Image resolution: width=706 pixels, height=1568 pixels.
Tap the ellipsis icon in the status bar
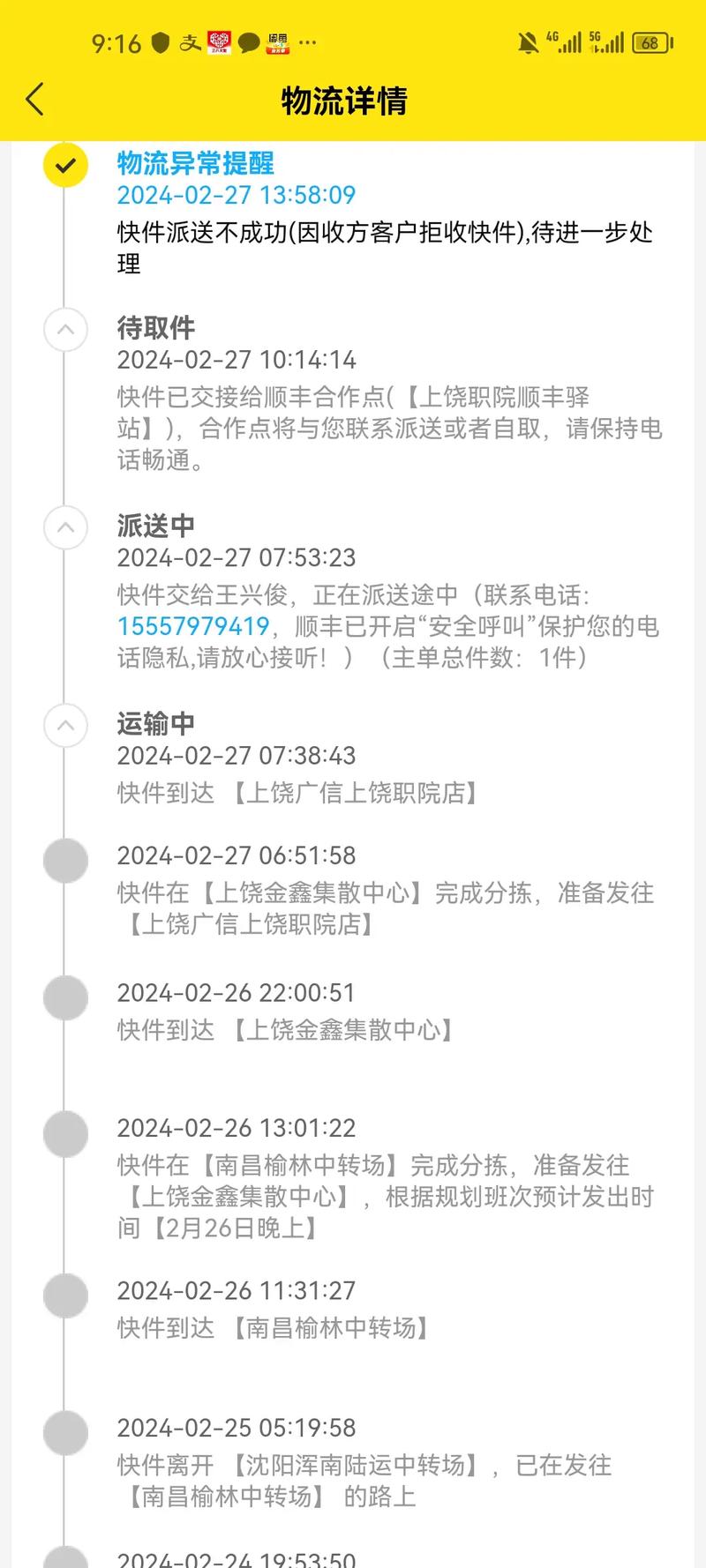tap(307, 42)
